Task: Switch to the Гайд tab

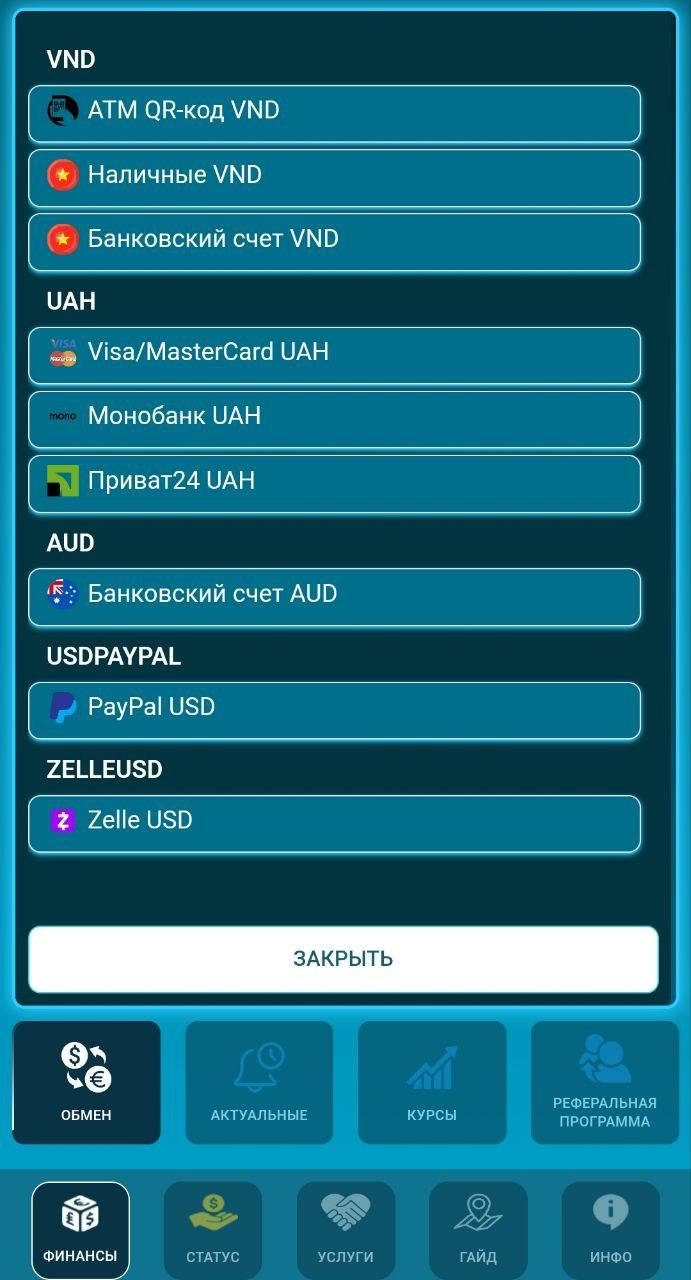Action: (478, 1230)
